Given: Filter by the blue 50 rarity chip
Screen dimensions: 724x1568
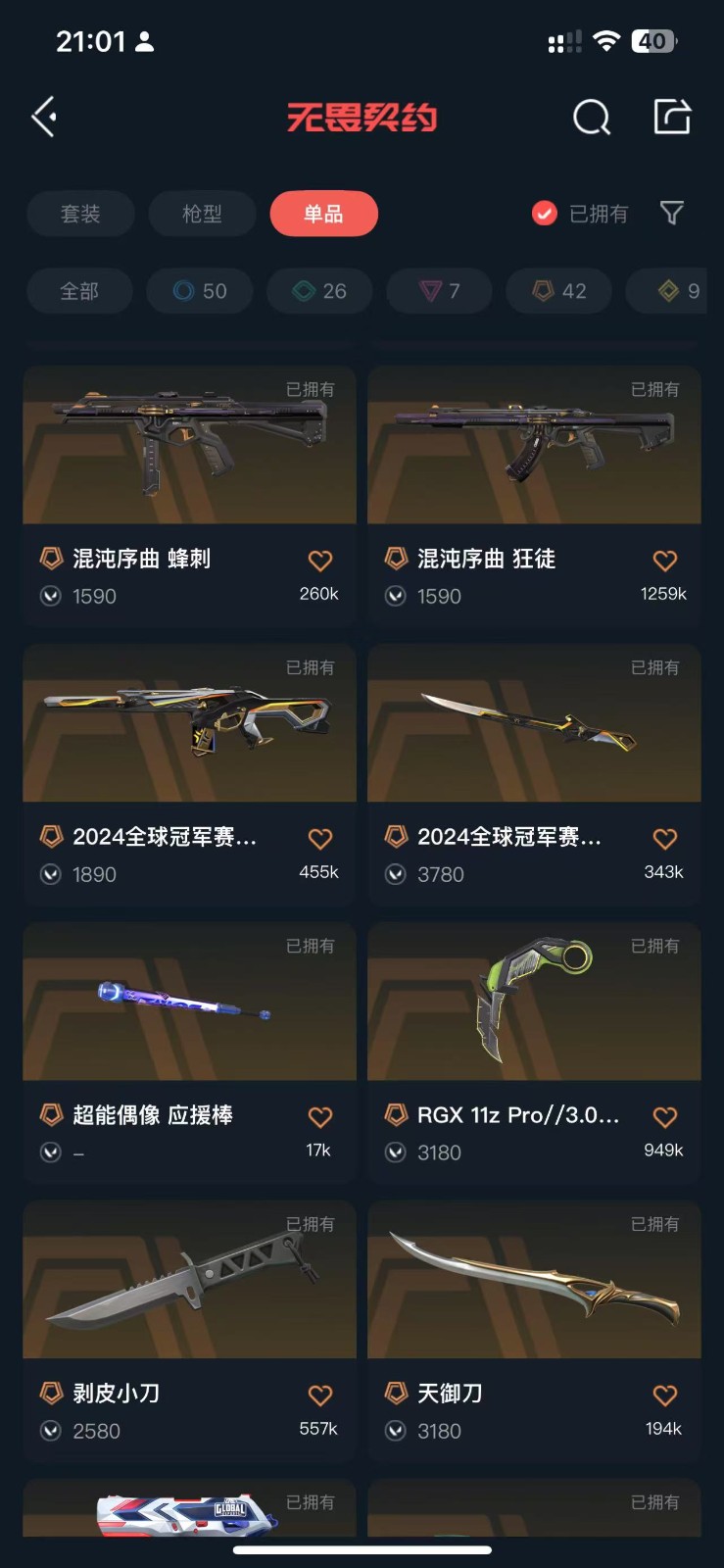Looking at the screenshot, I should click(x=200, y=291).
